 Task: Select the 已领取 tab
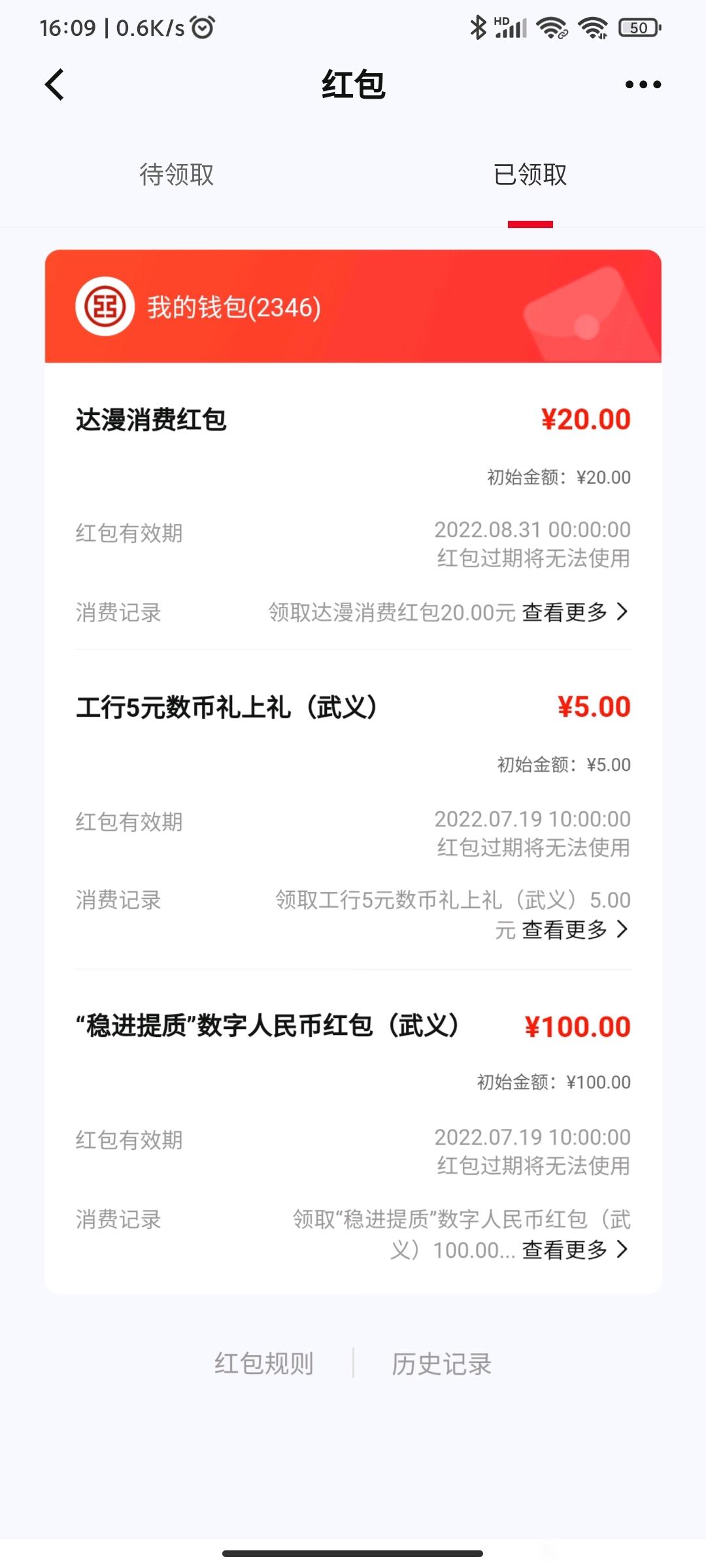pos(530,174)
